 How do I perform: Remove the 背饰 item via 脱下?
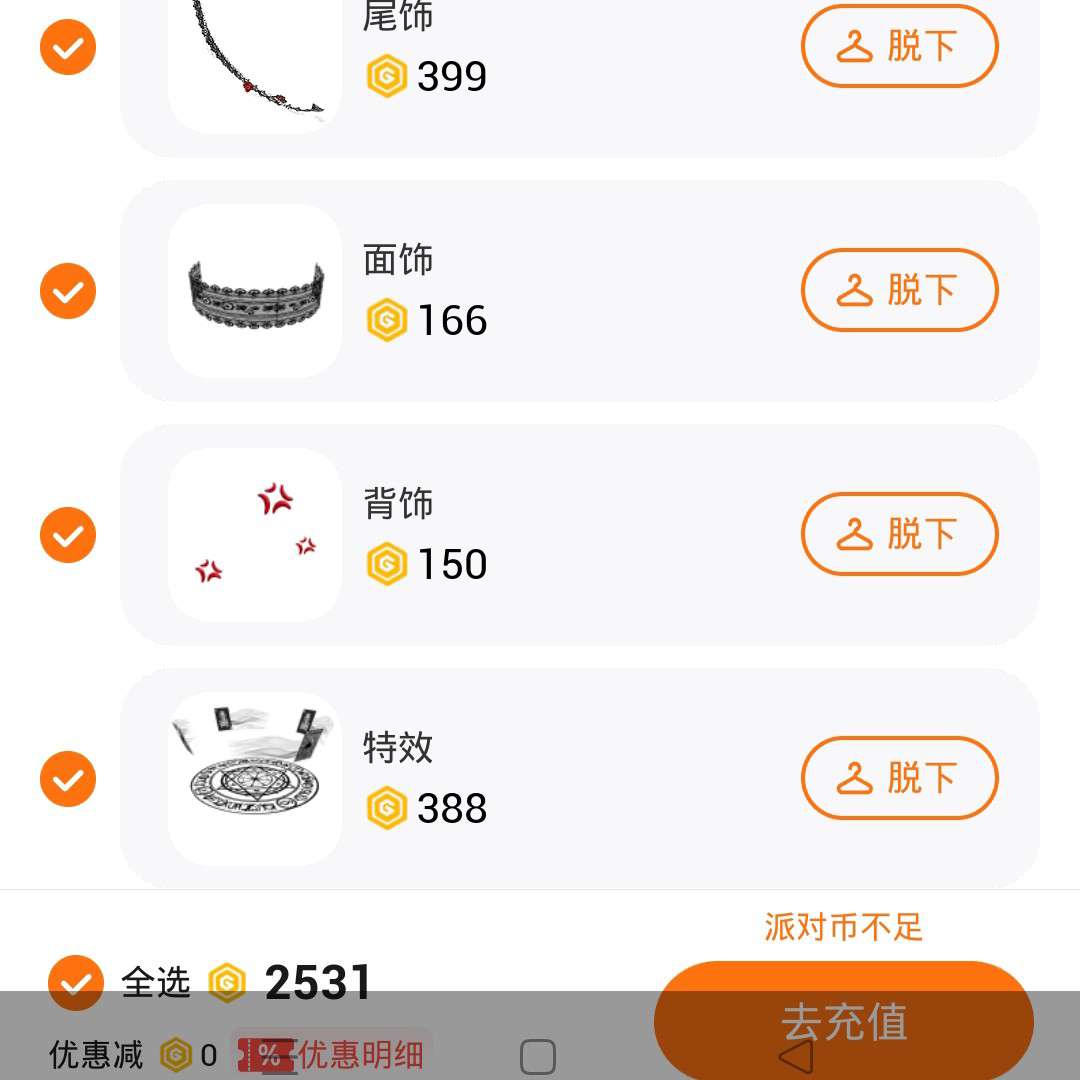tap(899, 534)
